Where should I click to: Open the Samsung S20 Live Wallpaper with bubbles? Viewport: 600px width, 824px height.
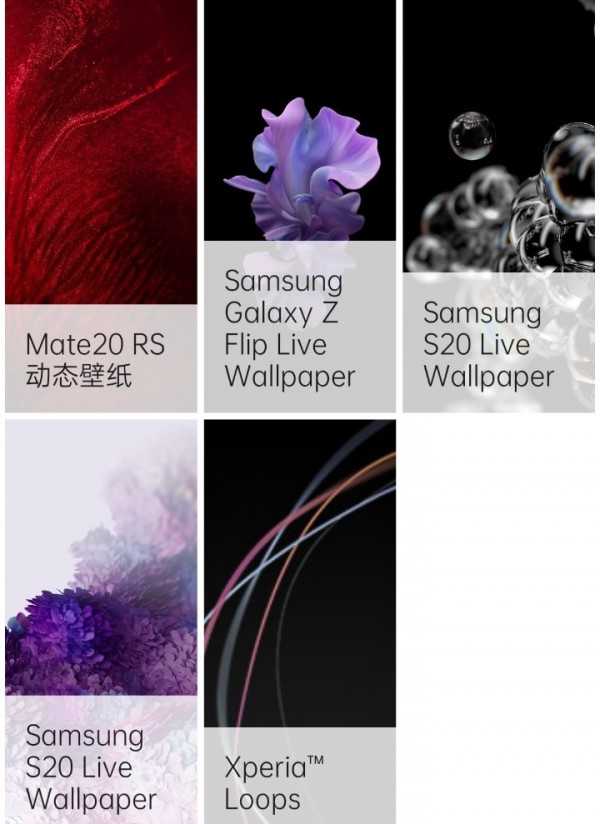[x=498, y=205]
